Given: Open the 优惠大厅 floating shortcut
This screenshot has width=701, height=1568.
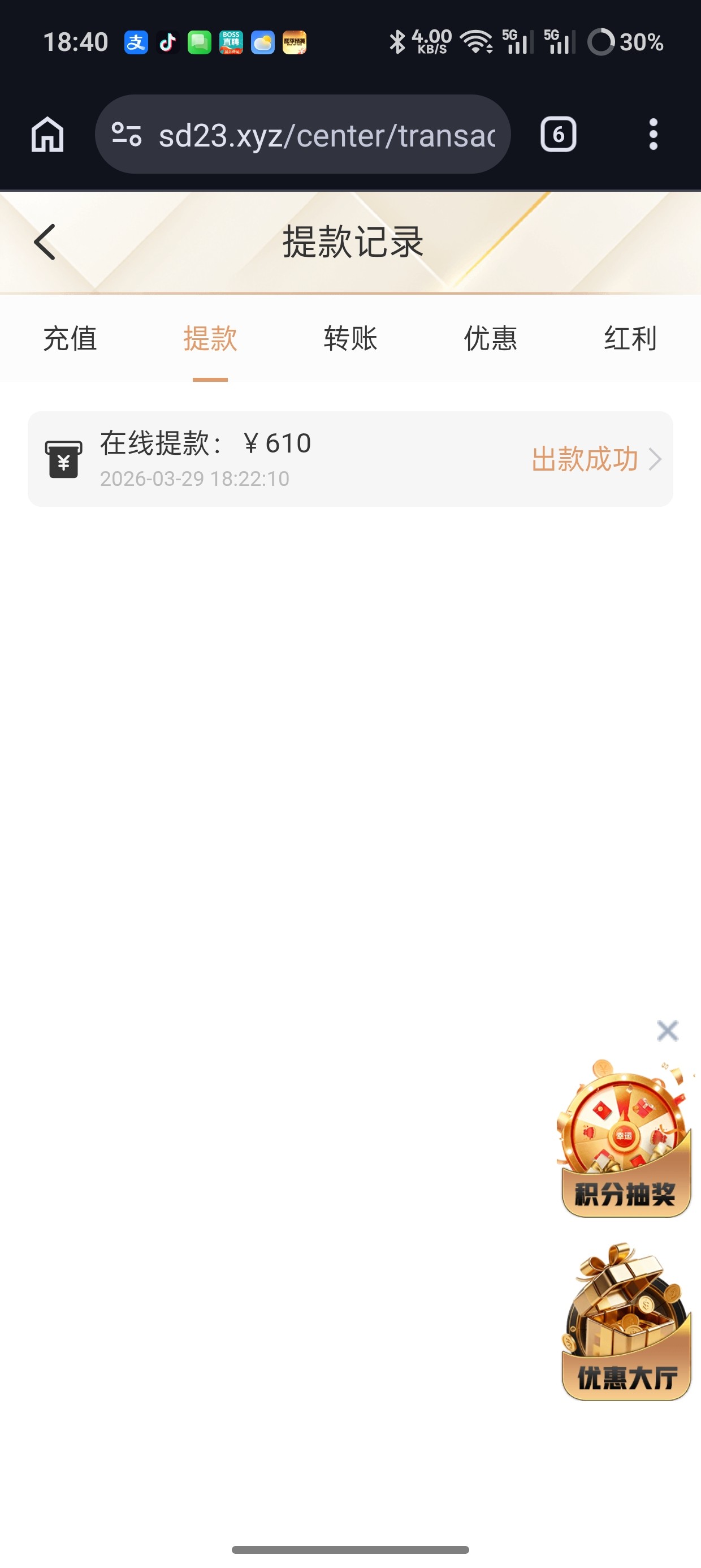Looking at the screenshot, I should point(627,1323).
